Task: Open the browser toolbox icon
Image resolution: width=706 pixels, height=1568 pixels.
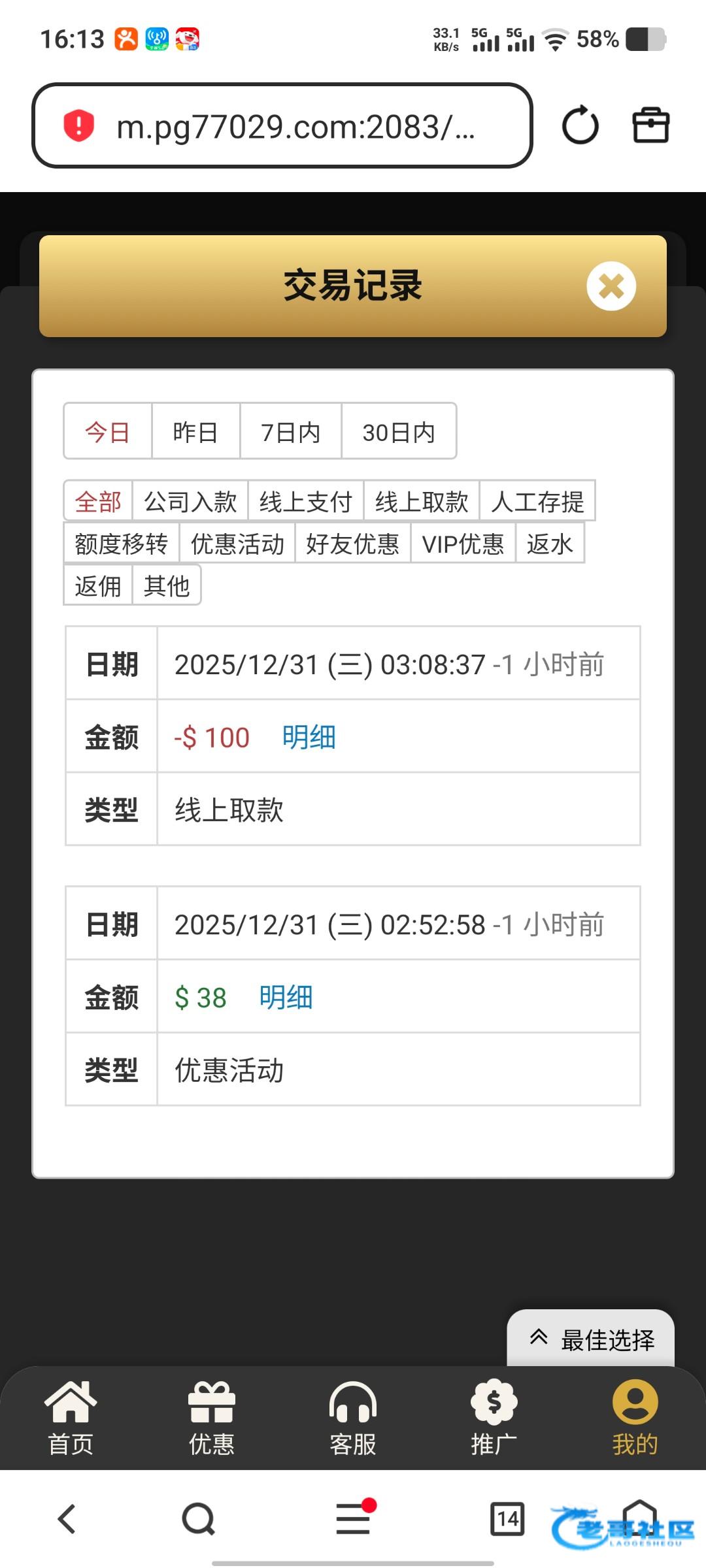Action: coord(650,125)
